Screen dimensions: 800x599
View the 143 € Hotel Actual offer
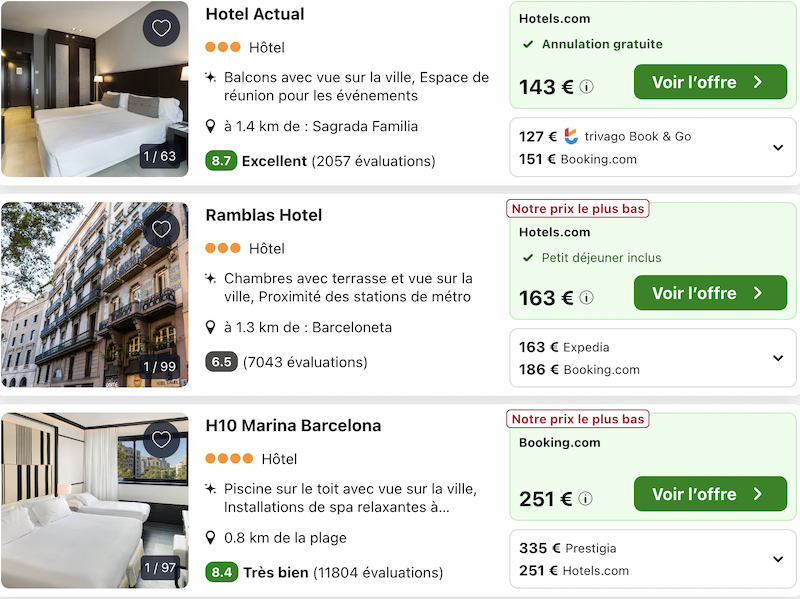[709, 82]
